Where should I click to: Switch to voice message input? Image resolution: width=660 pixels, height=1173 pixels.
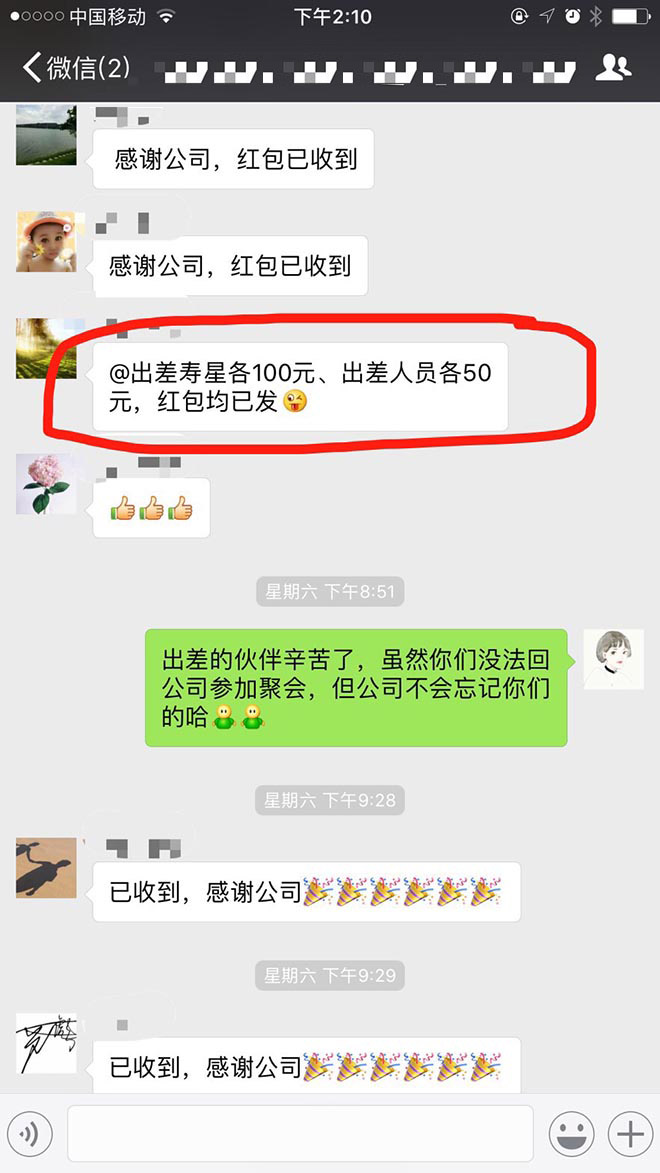pos(34,1134)
